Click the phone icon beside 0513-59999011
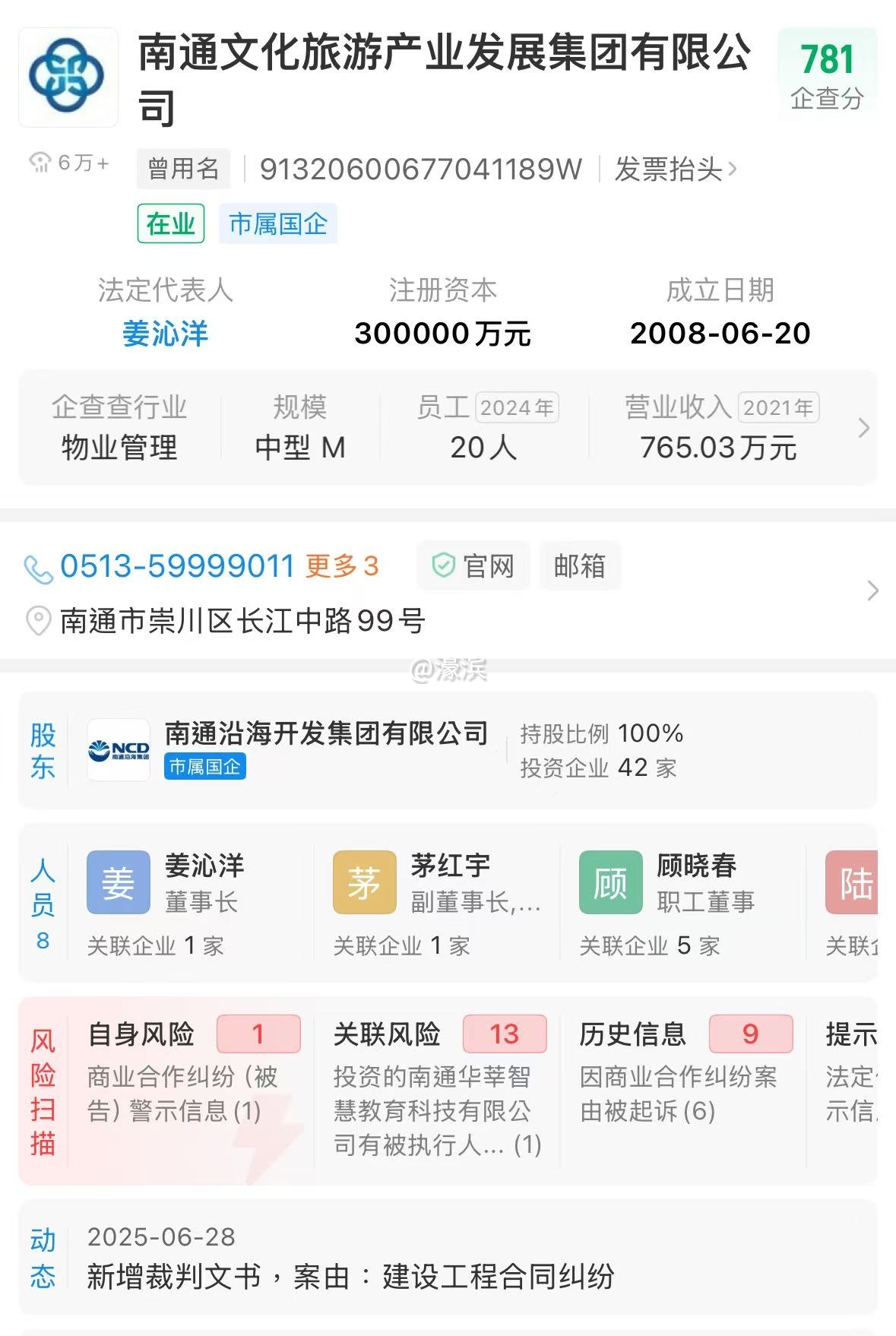The image size is (896, 1336). pyautogui.click(x=39, y=565)
